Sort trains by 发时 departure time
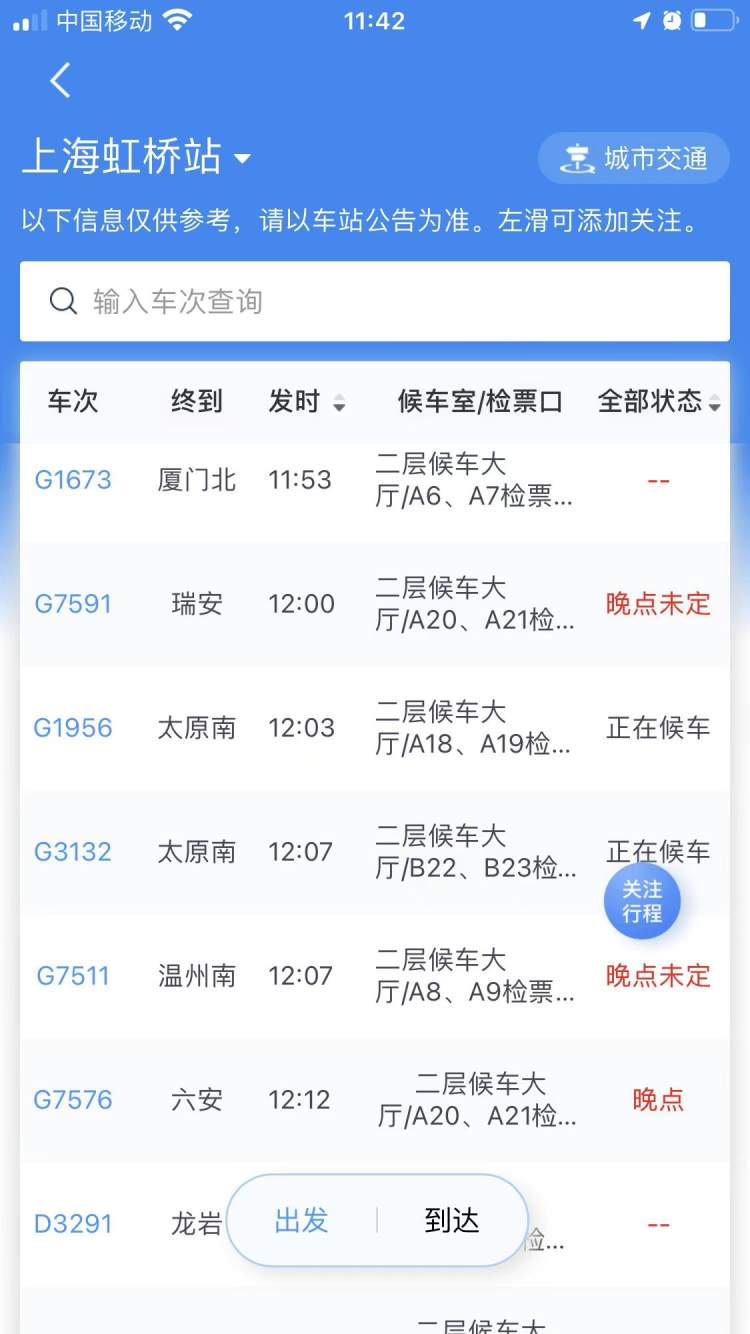The image size is (750, 1334). point(306,402)
